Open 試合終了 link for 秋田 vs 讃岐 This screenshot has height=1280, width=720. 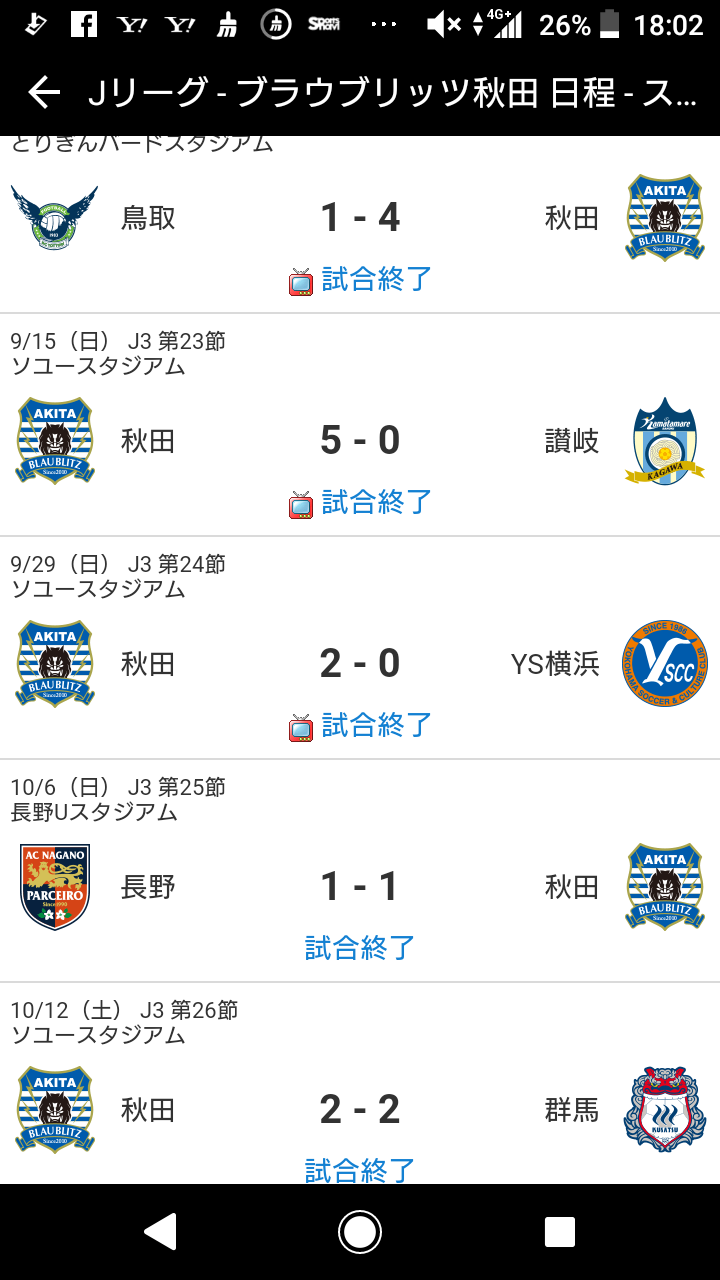(x=376, y=502)
